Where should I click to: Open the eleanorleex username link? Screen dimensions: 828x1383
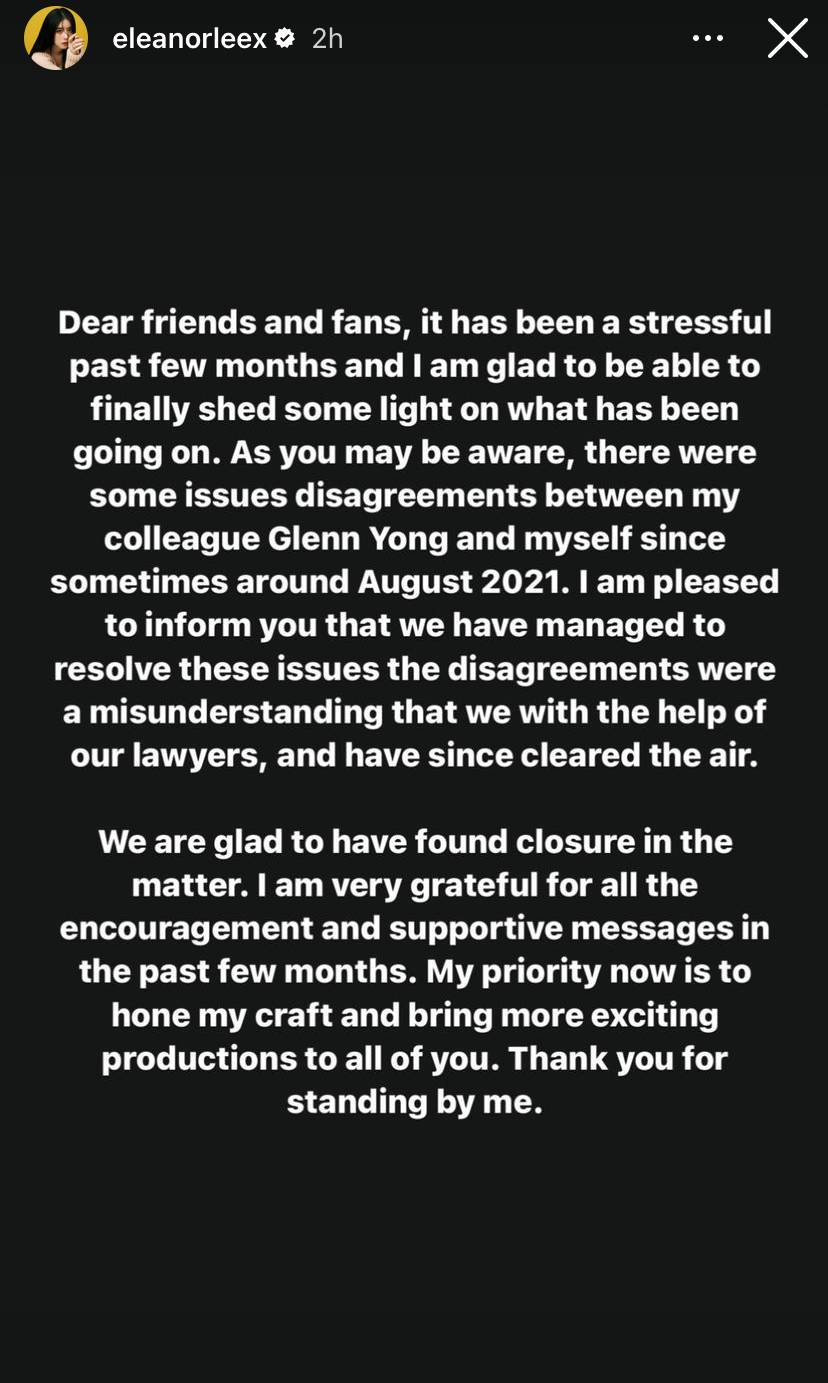[x=189, y=39]
